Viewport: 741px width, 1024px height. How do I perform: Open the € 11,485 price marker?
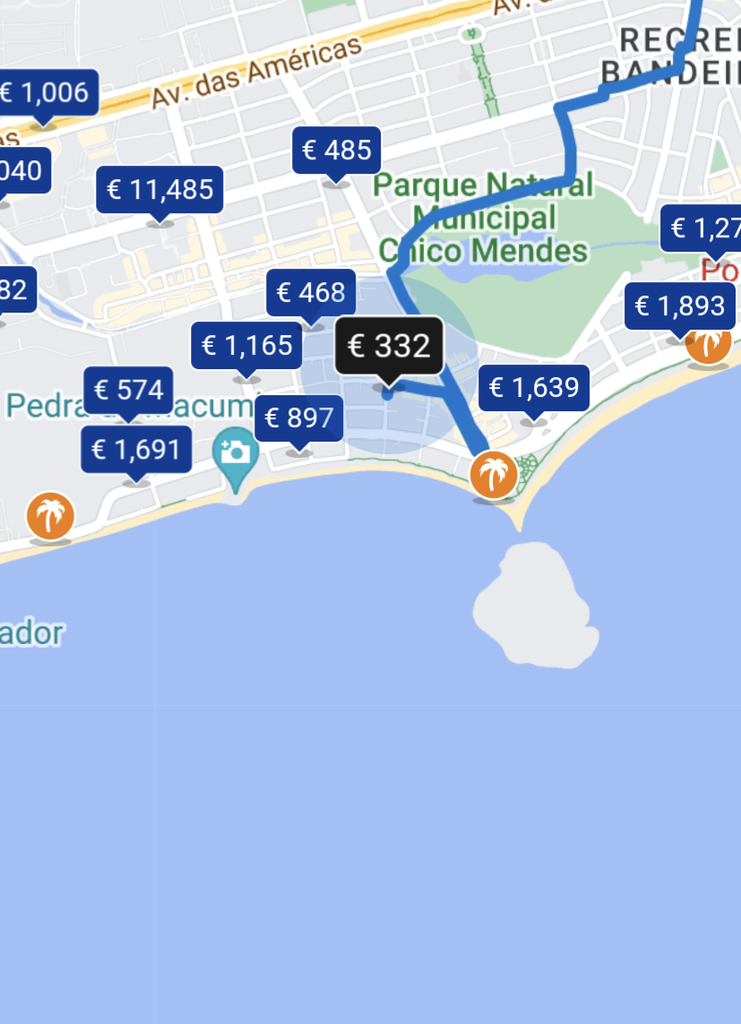coord(160,190)
